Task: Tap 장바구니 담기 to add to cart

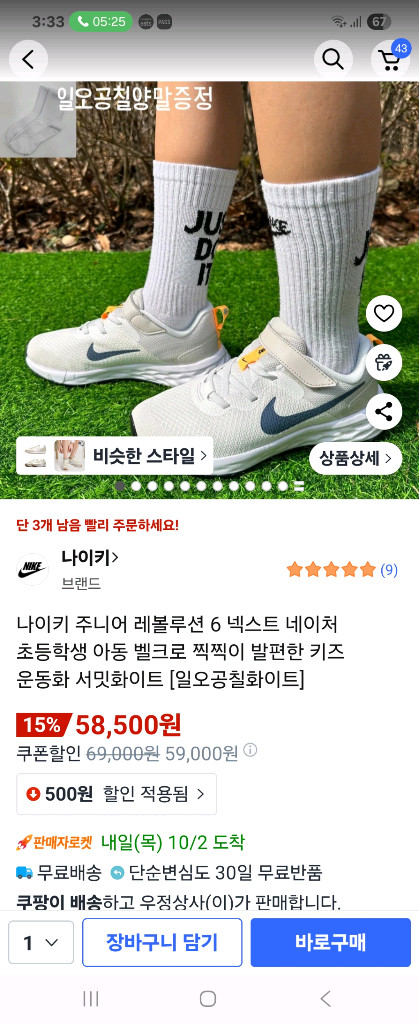Action: pyautogui.click(x=162, y=942)
